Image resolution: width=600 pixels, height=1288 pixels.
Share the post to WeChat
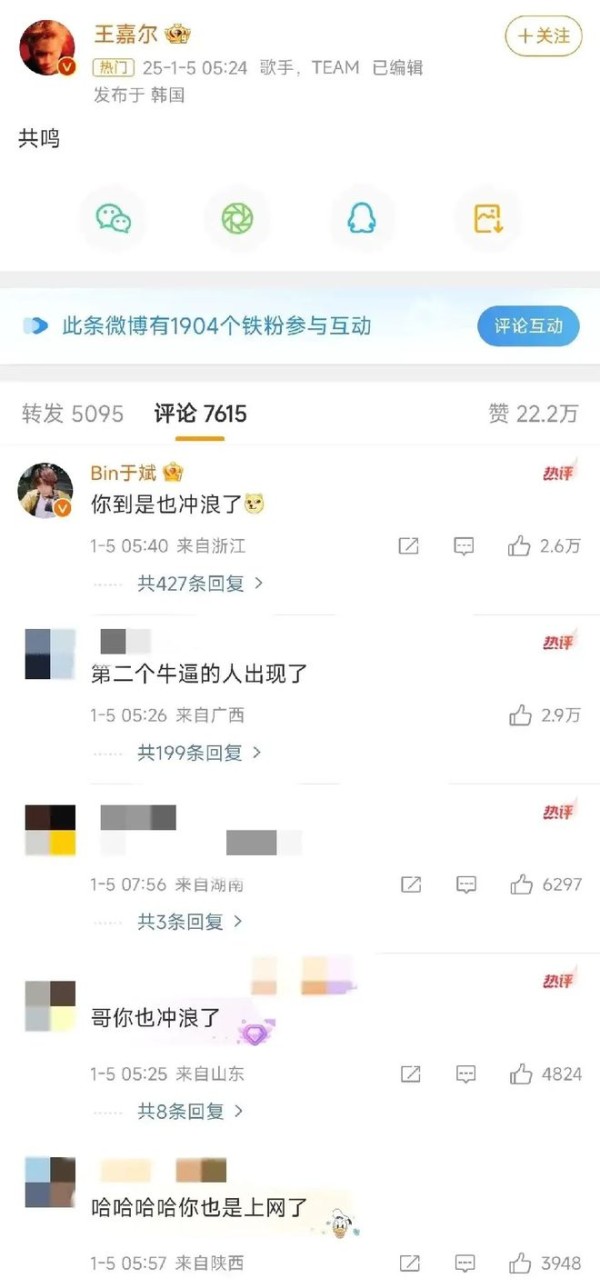(113, 218)
